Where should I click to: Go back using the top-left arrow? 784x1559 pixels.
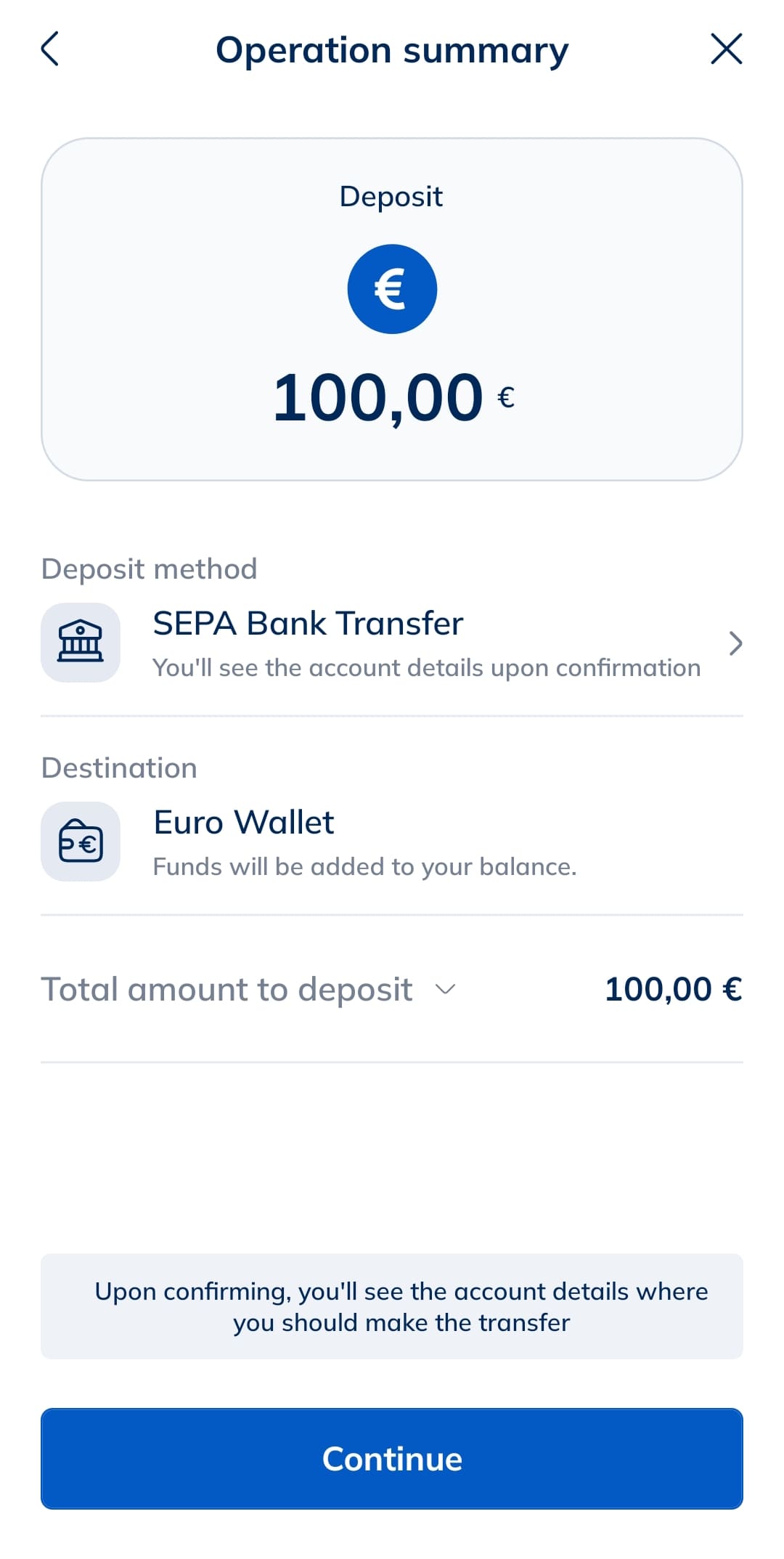(x=49, y=49)
